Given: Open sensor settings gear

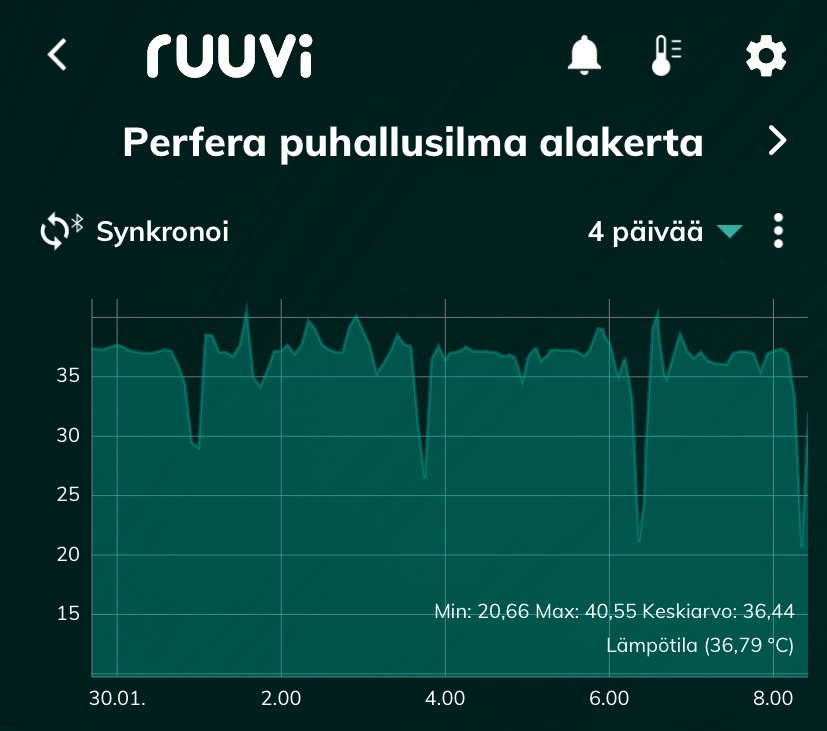Looking at the screenshot, I should [x=767, y=56].
